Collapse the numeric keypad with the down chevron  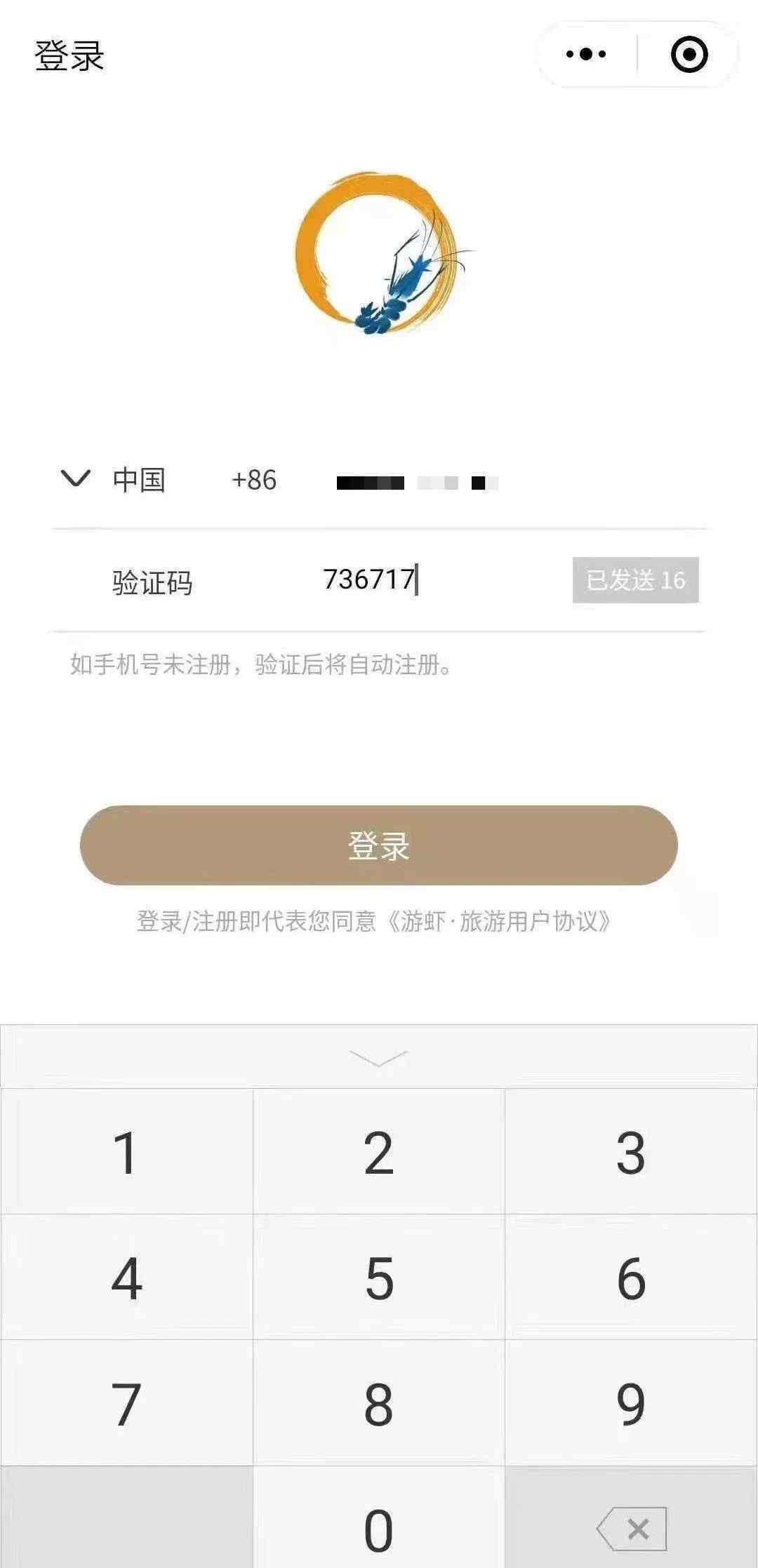click(x=378, y=1058)
